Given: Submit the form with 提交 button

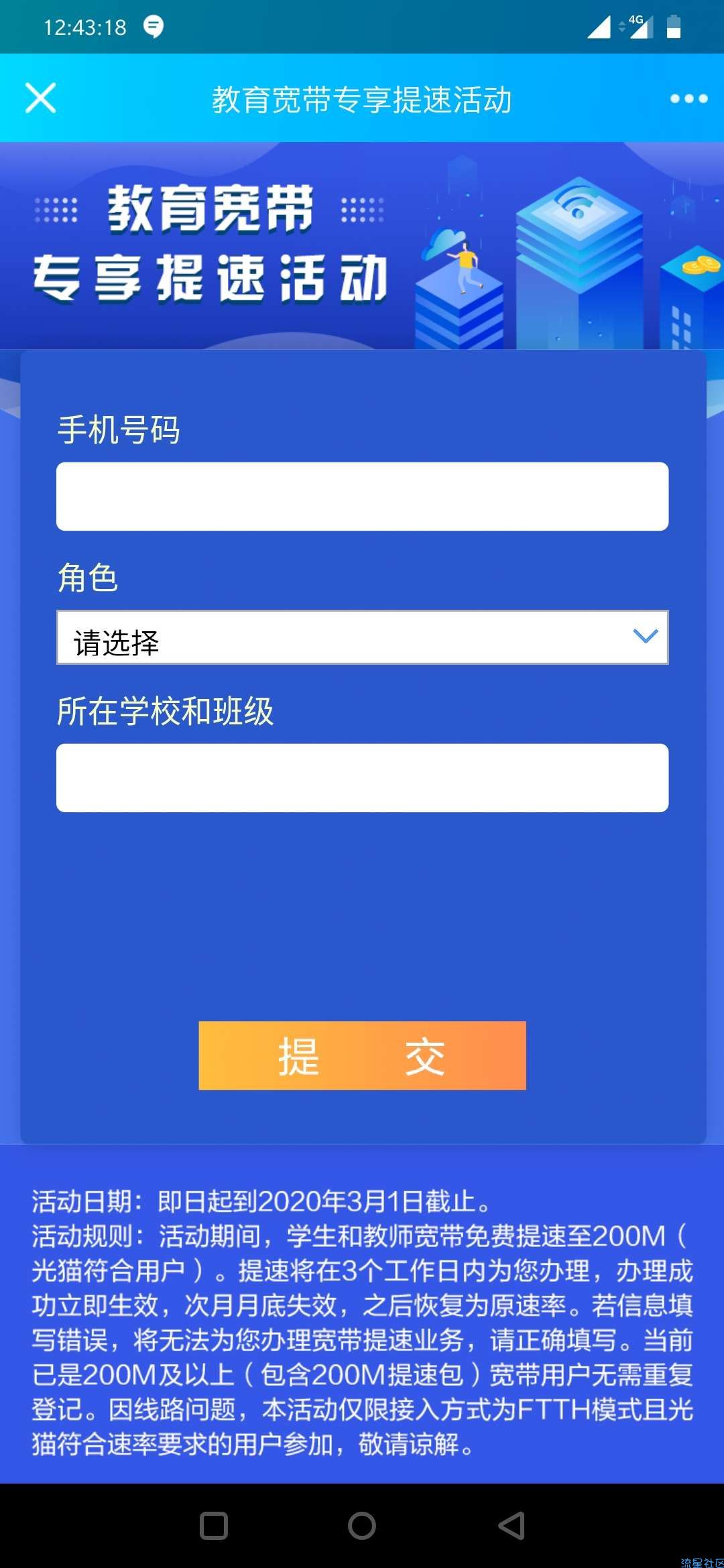Looking at the screenshot, I should tap(362, 1056).
